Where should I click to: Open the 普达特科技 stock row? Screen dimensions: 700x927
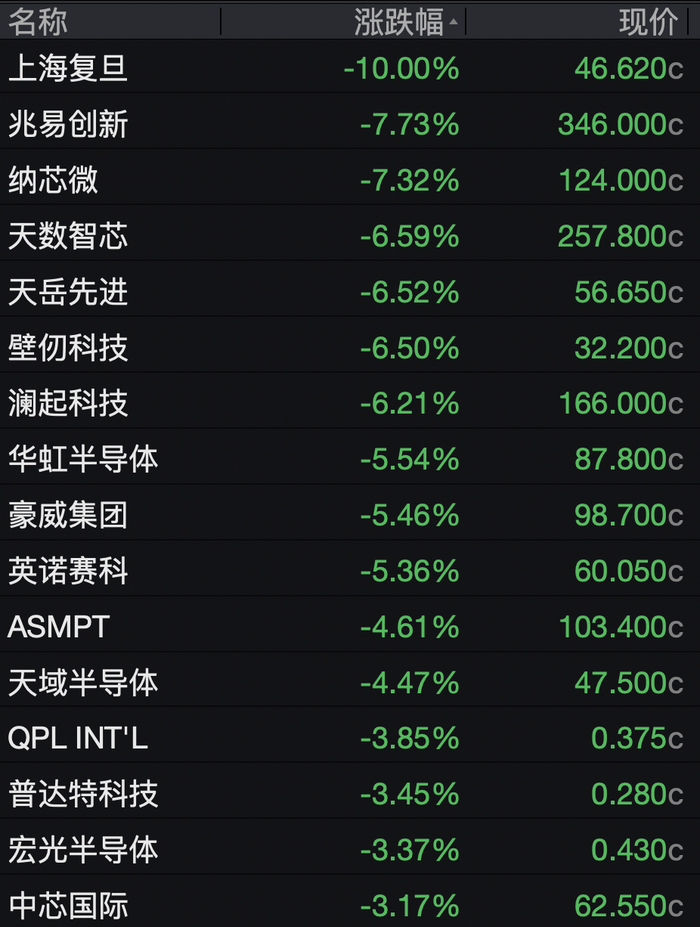click(x=350, y=793)
